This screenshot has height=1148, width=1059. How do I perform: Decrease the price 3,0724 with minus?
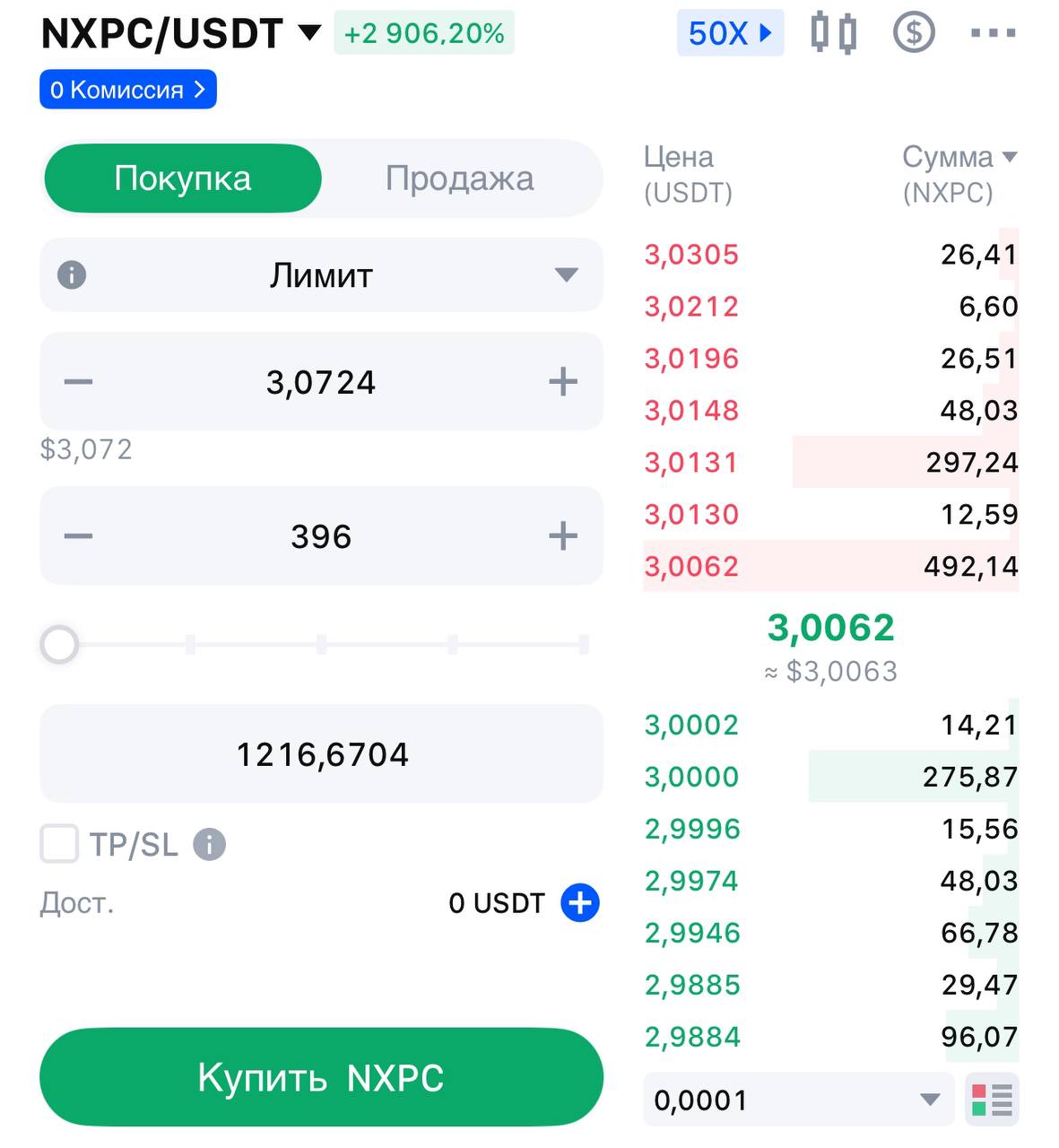79,382
